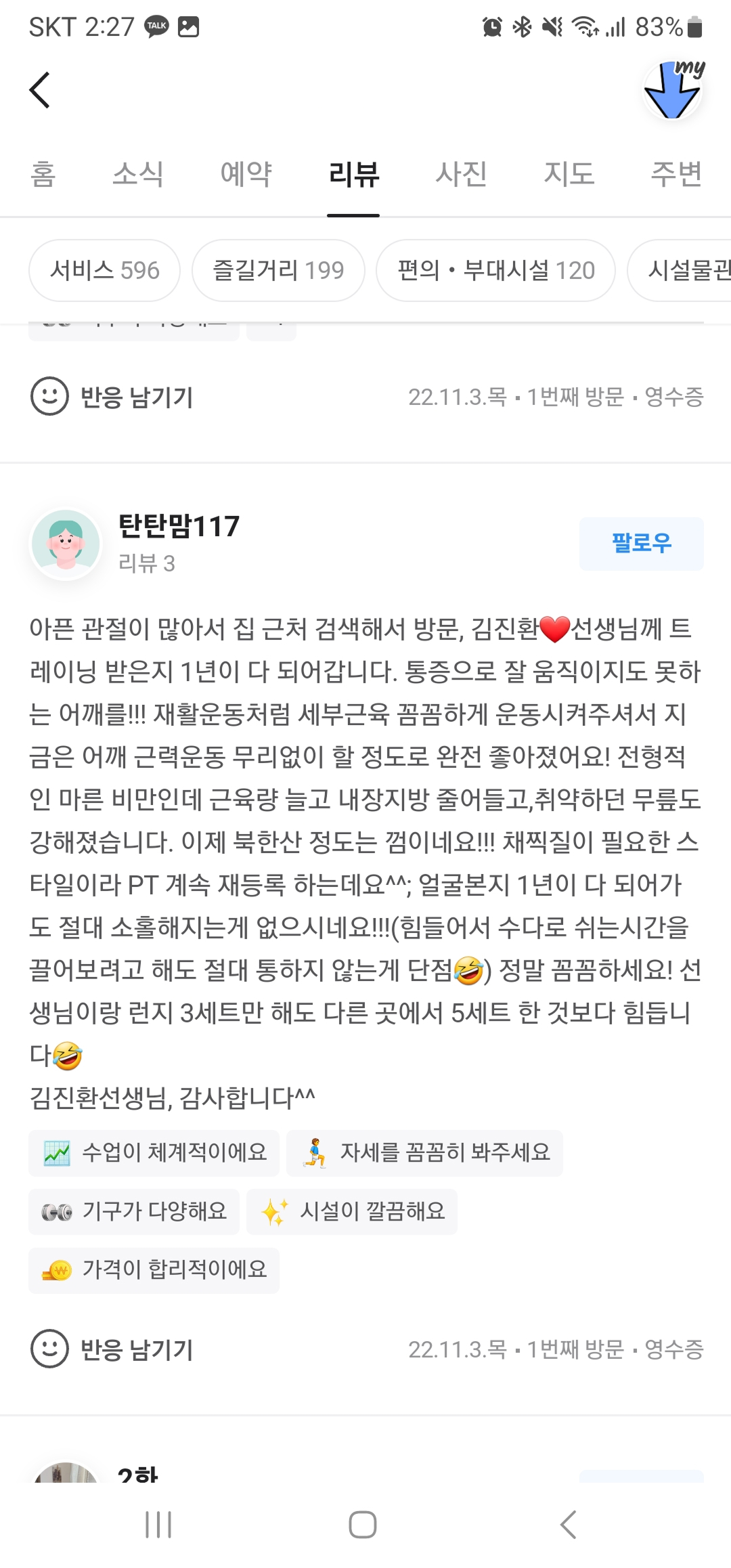This screenshot has width=731, height=1568.
Task: Filter reviews by 서비스 596
Action: [104, 270]
